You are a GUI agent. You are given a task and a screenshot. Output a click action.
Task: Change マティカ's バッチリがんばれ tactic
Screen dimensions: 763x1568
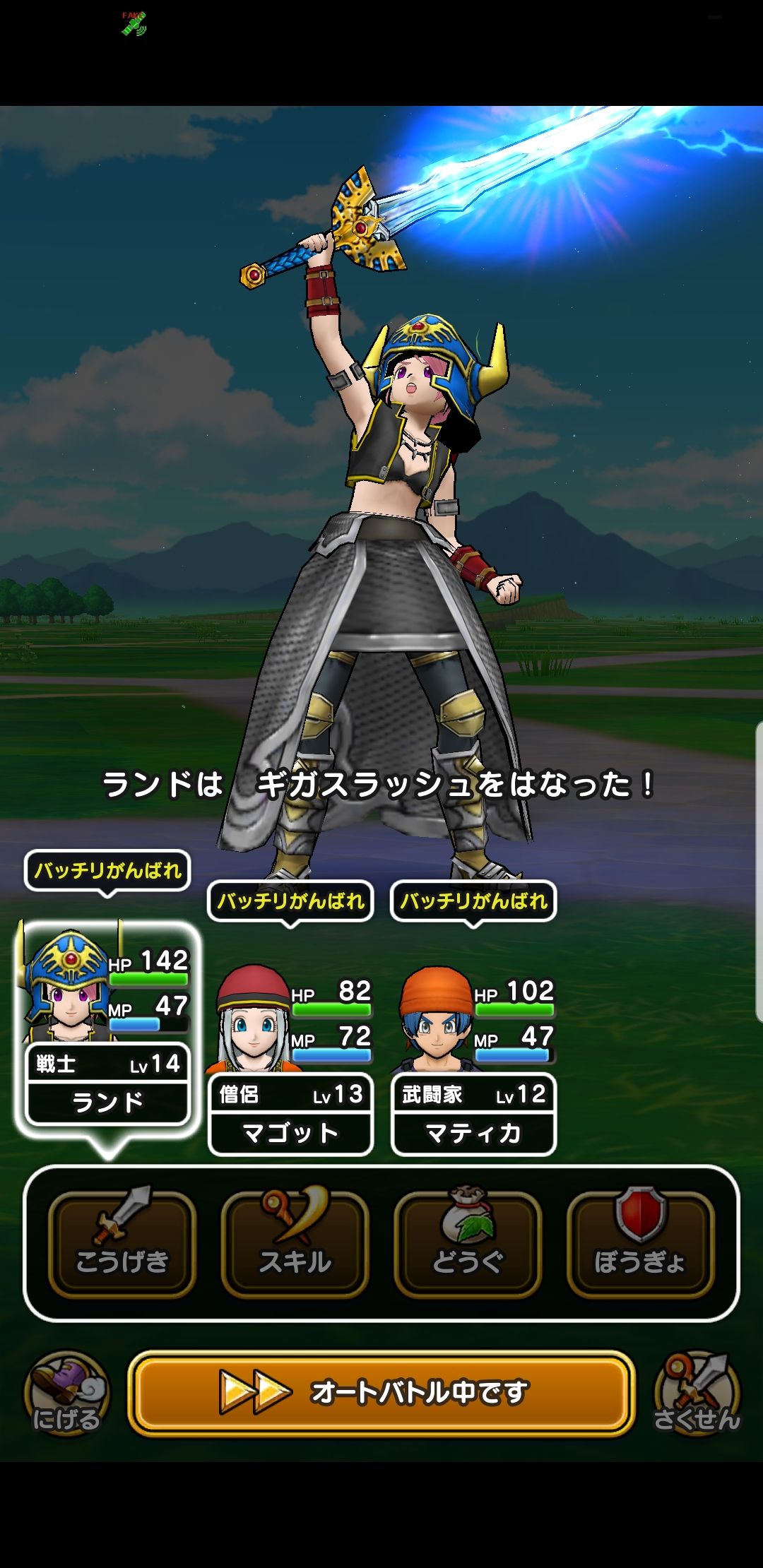tap(473, 901)
